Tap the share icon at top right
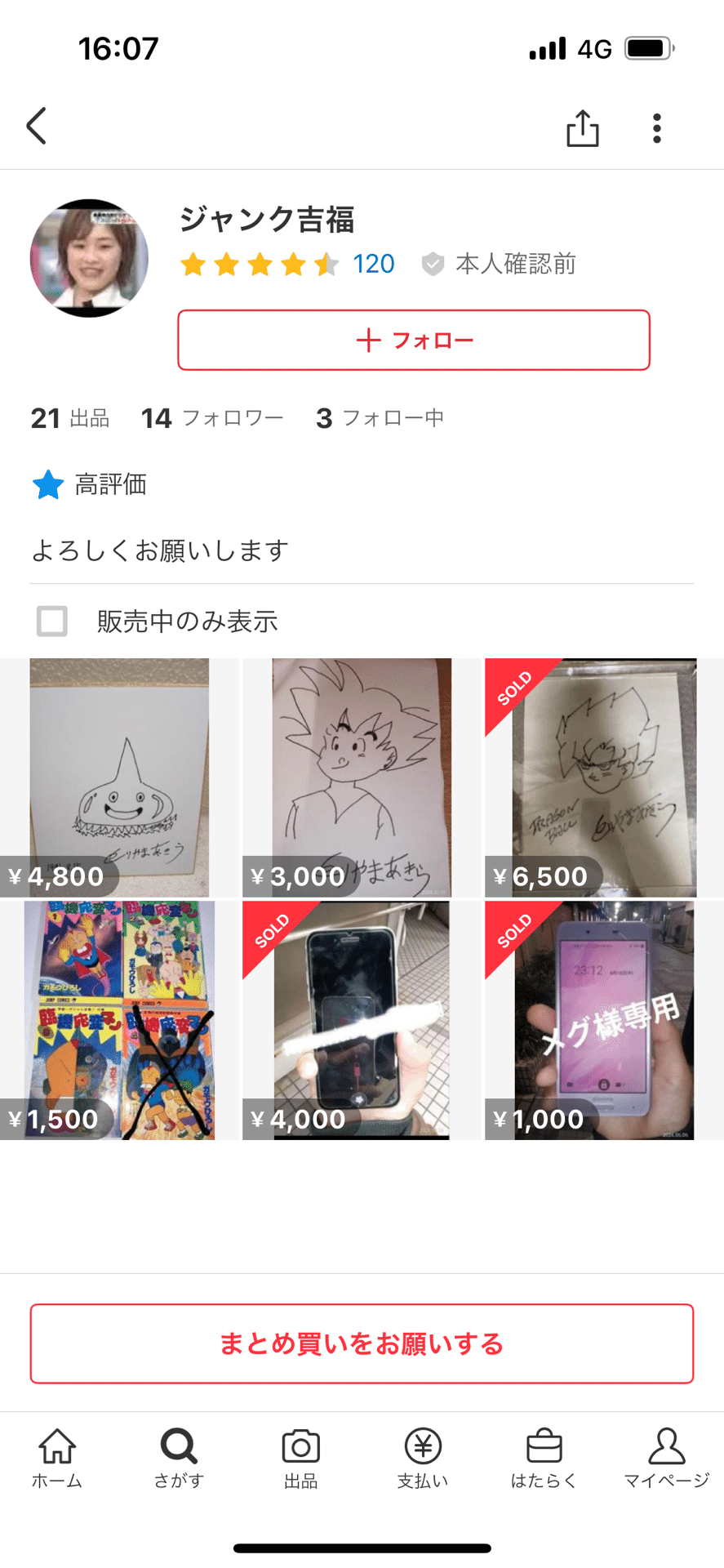 [581, 127]
